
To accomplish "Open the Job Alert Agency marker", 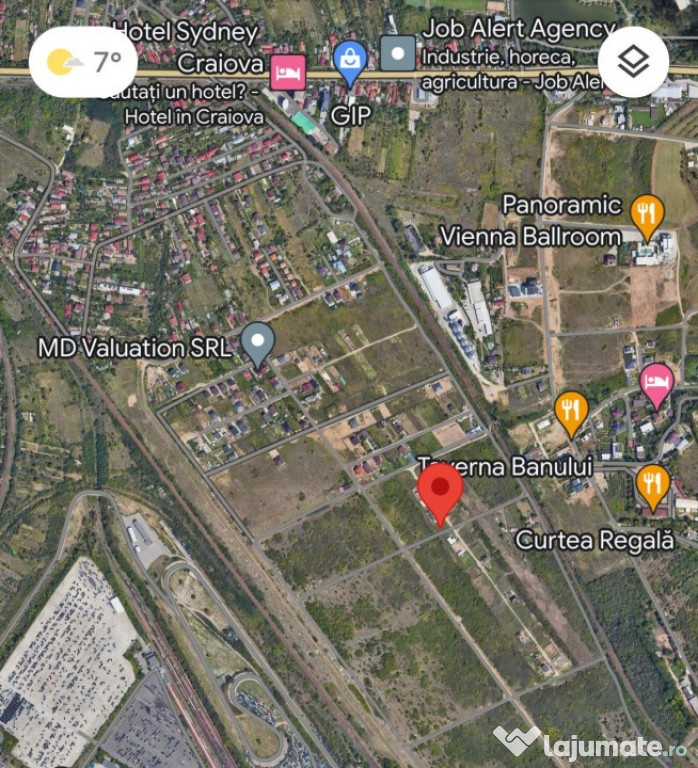I will (398, 53).
